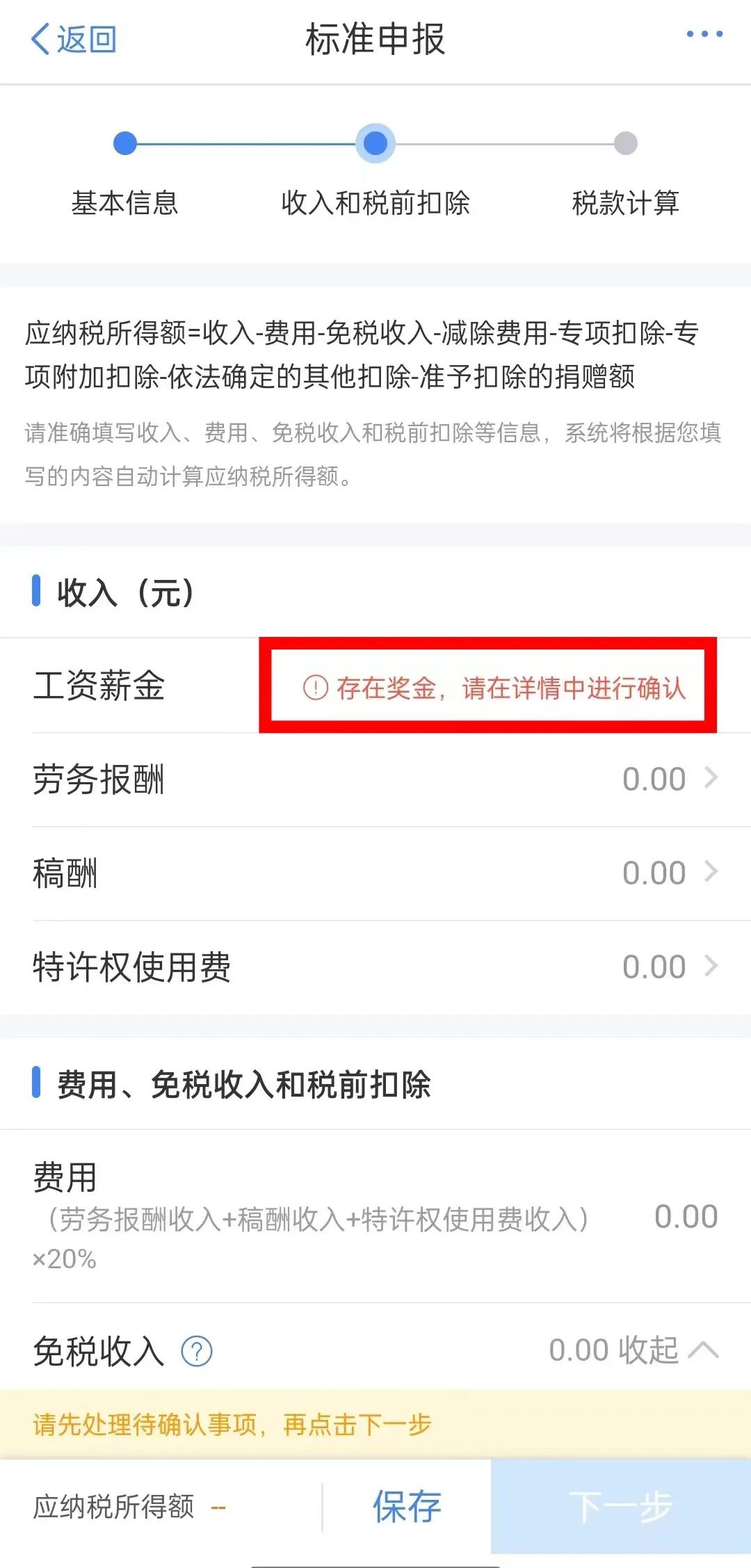Viewport: 751px width, 1568px height.
Task: Open the 稿酬 income row
Action: click(x=375, y=873)
